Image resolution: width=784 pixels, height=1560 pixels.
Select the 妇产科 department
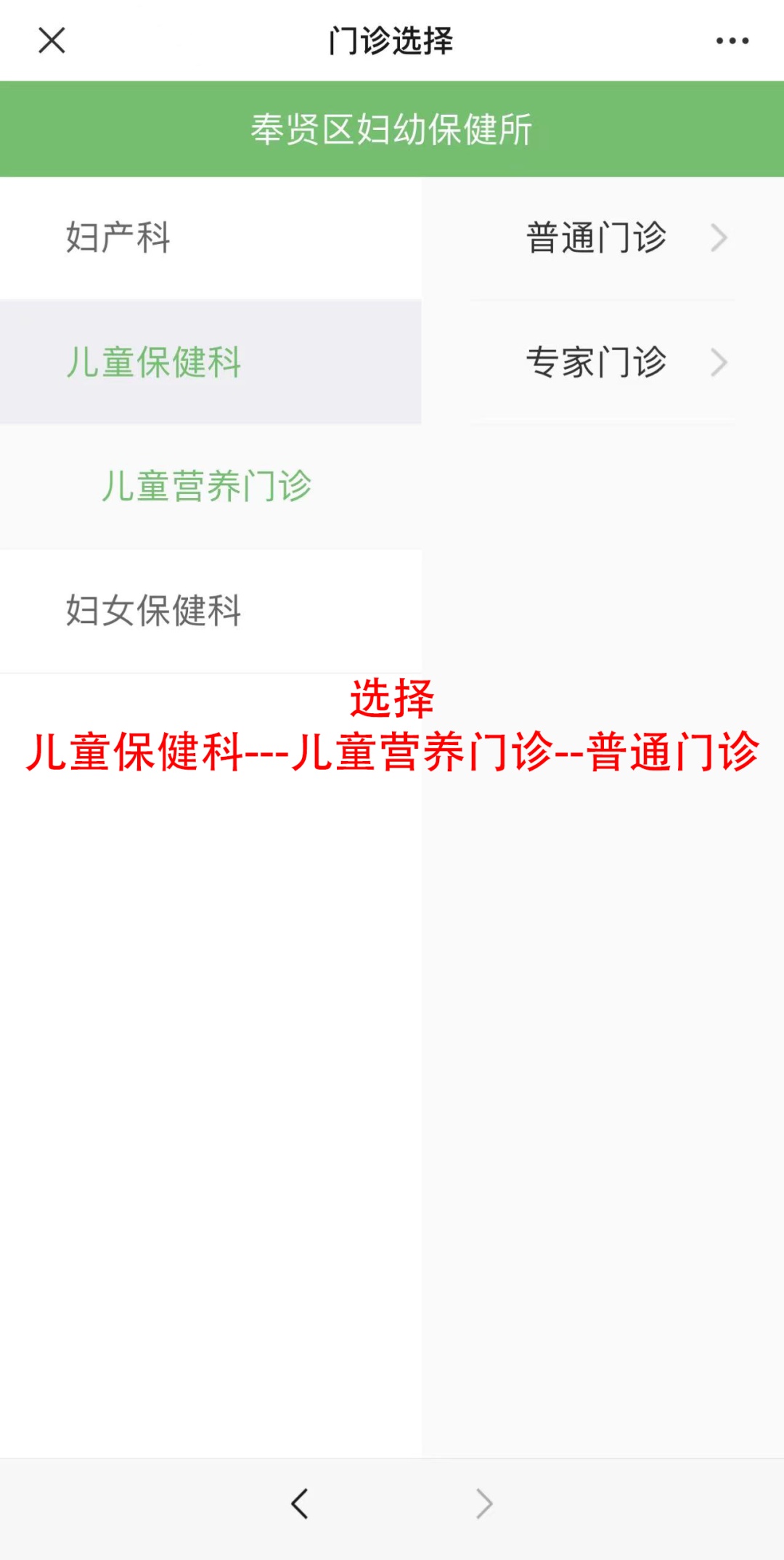211,237
